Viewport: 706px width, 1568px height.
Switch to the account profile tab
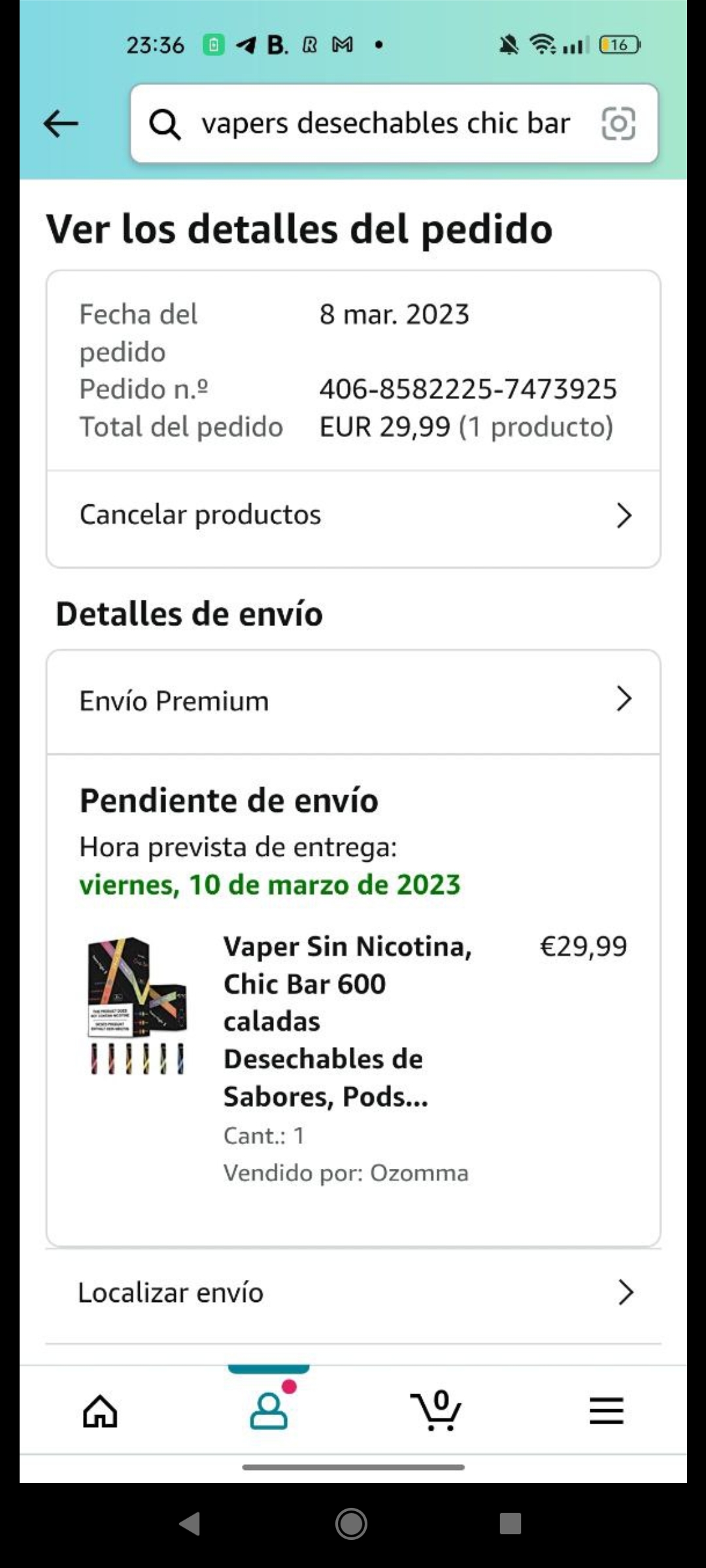[269, 1411]
